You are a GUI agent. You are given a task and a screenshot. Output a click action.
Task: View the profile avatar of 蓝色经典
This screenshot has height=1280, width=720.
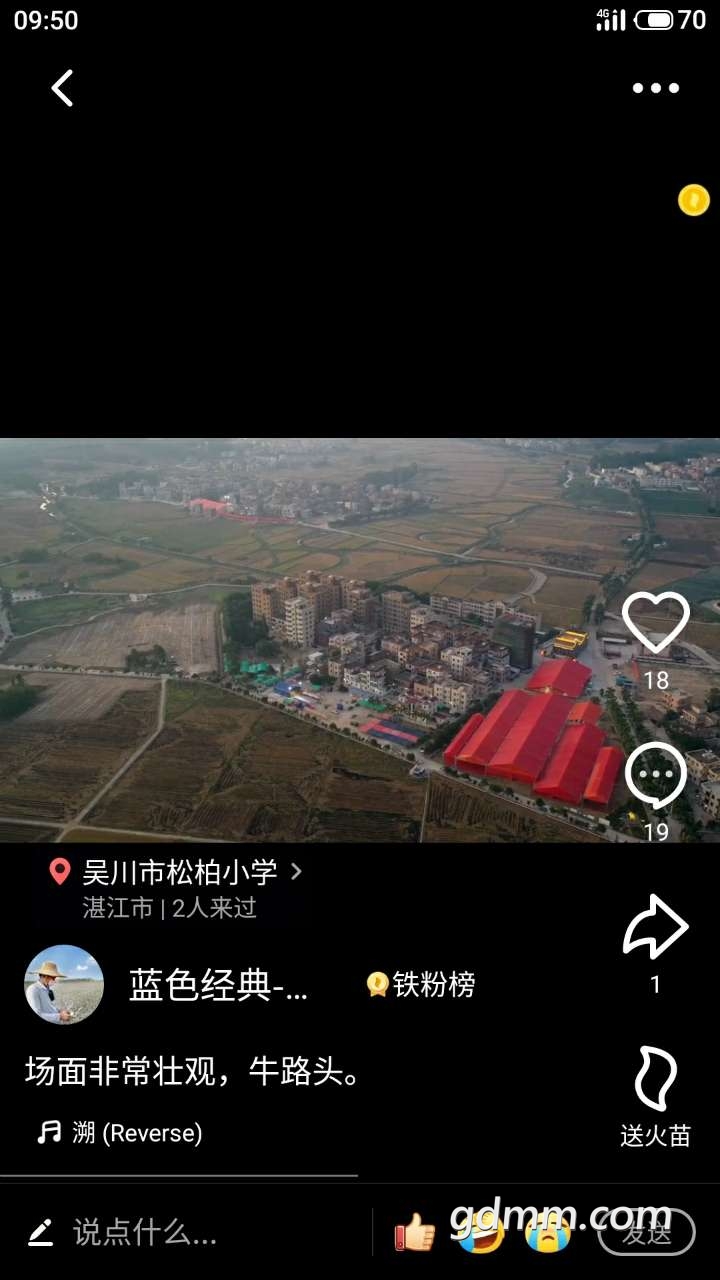click(64, 985)
